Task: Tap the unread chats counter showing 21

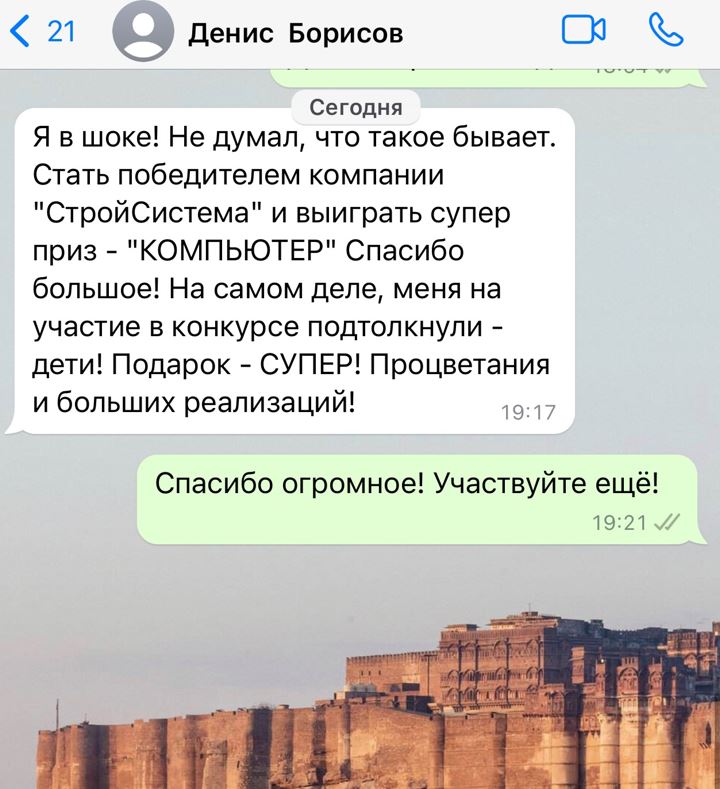Action: (x=62, y=31)
